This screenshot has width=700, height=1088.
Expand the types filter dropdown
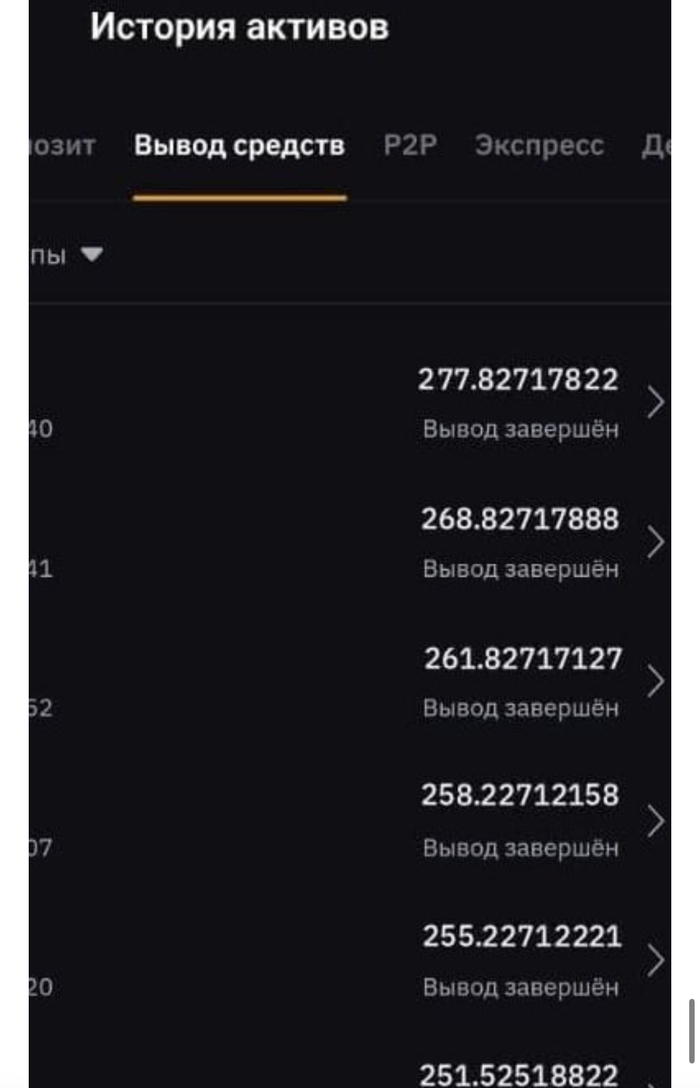tap(68, 256)
